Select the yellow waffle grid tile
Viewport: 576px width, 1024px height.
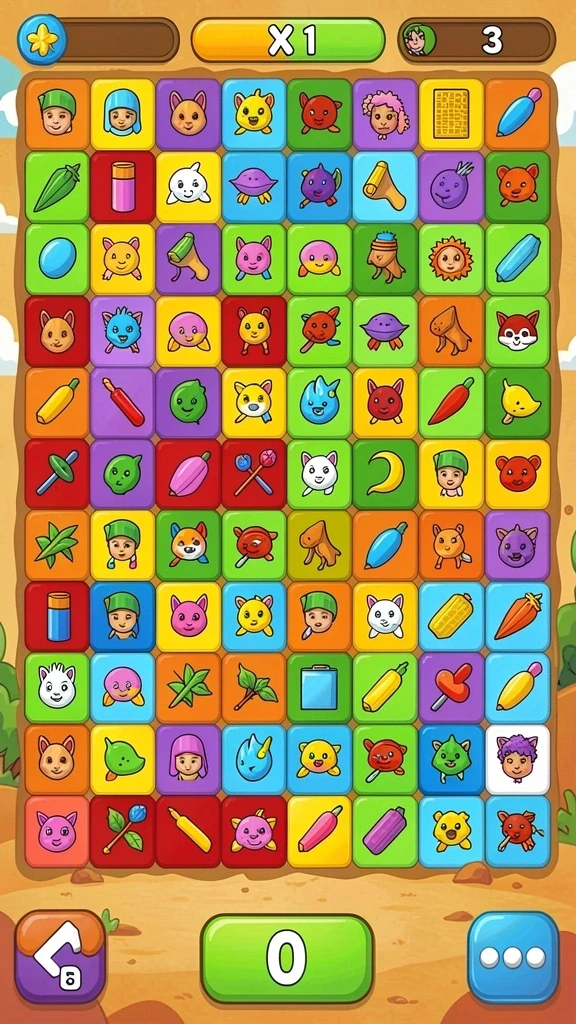pyautogui.click(x=451, y=114)
